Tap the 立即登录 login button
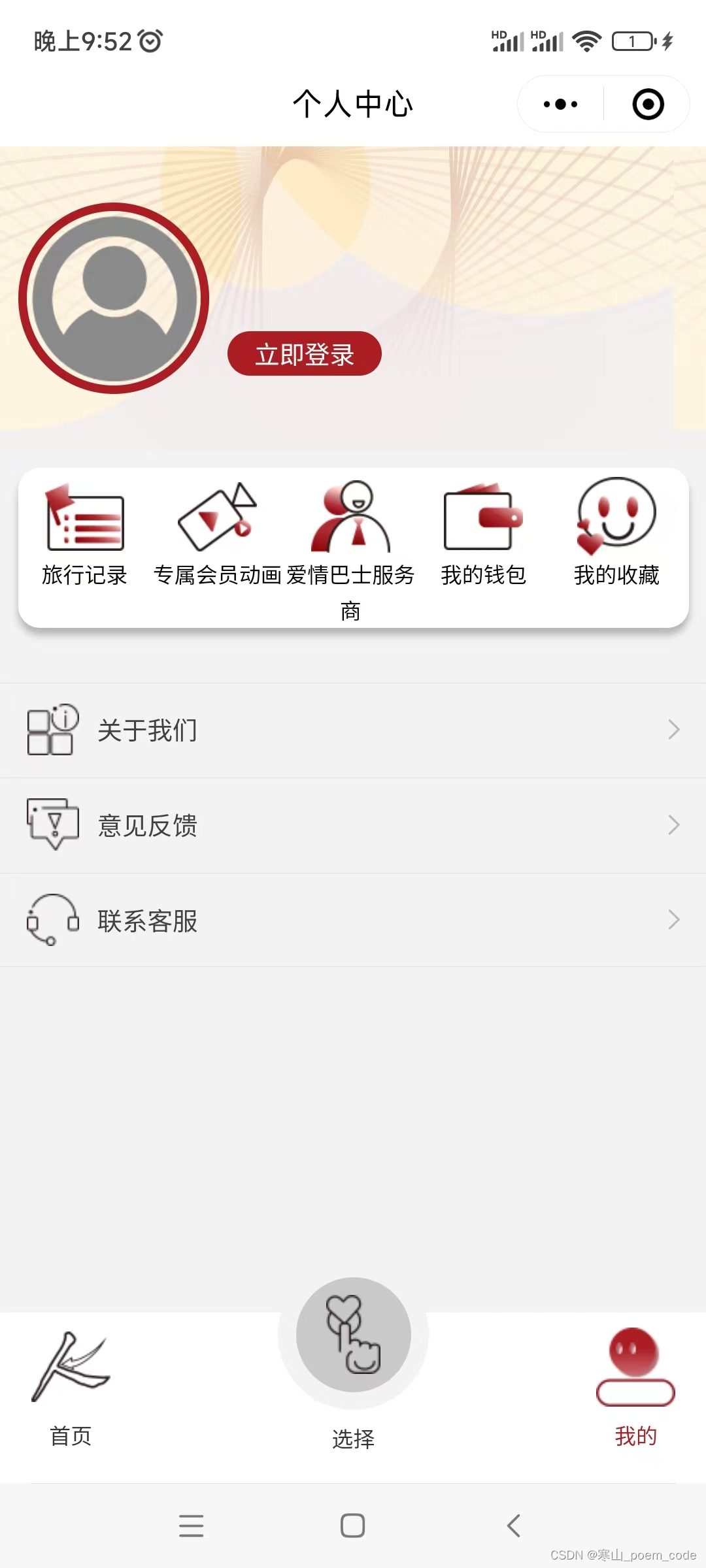 [305, 354]
